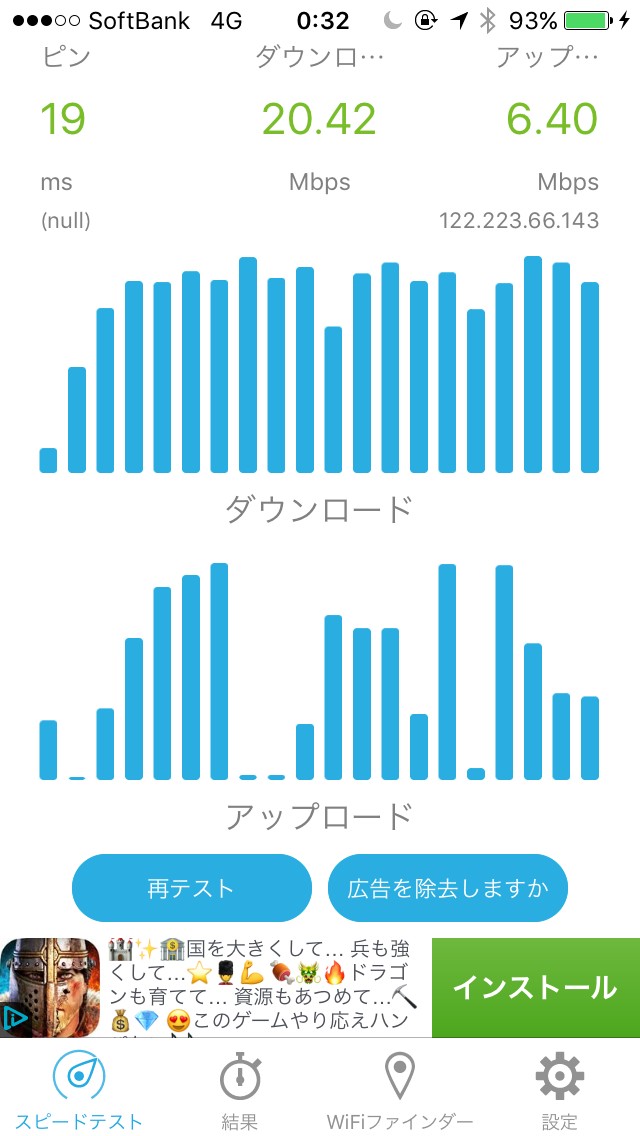Tap the 広告を除去しますか button
This screenshot has height=1136, width=640.
pos(448,888)
